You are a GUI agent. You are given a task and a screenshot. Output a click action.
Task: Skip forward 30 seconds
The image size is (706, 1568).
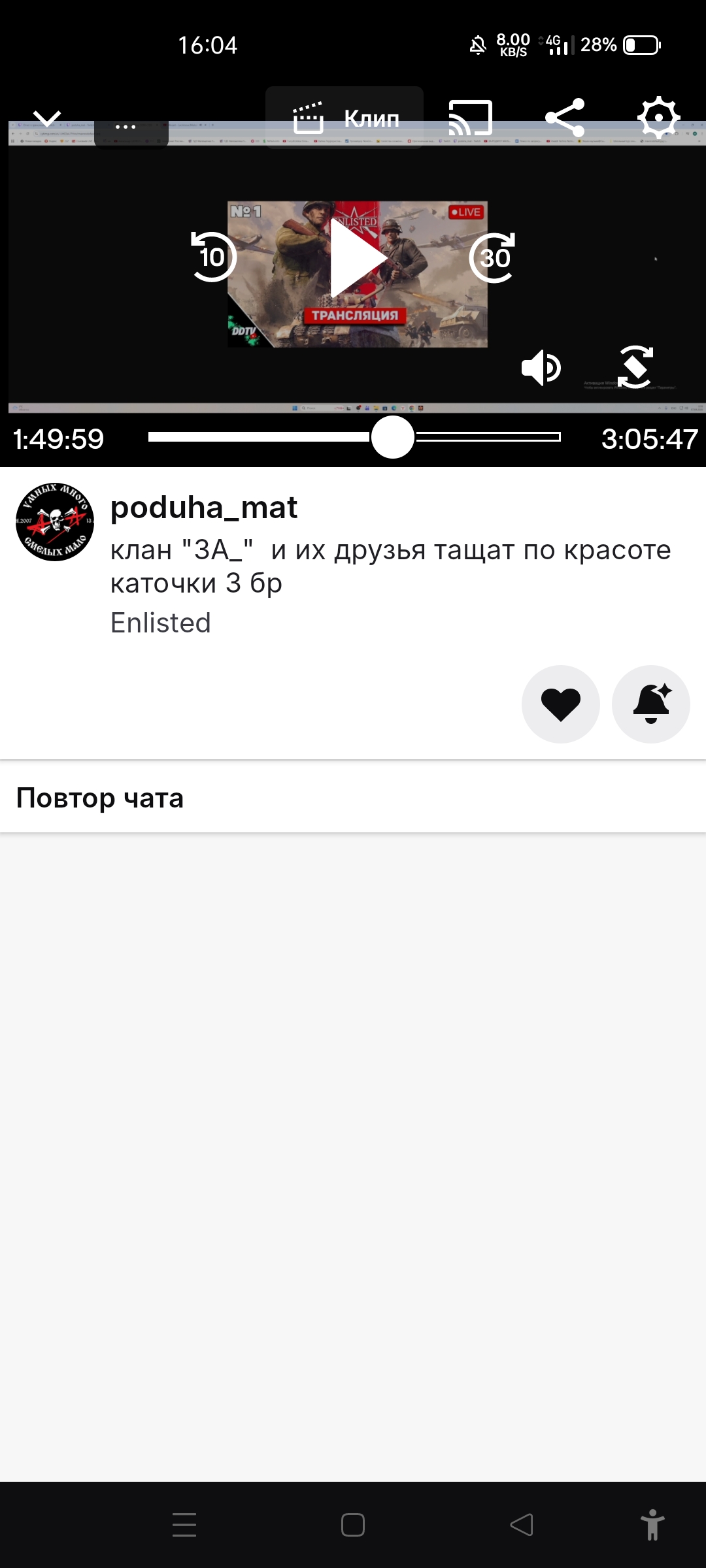(494, 257)
